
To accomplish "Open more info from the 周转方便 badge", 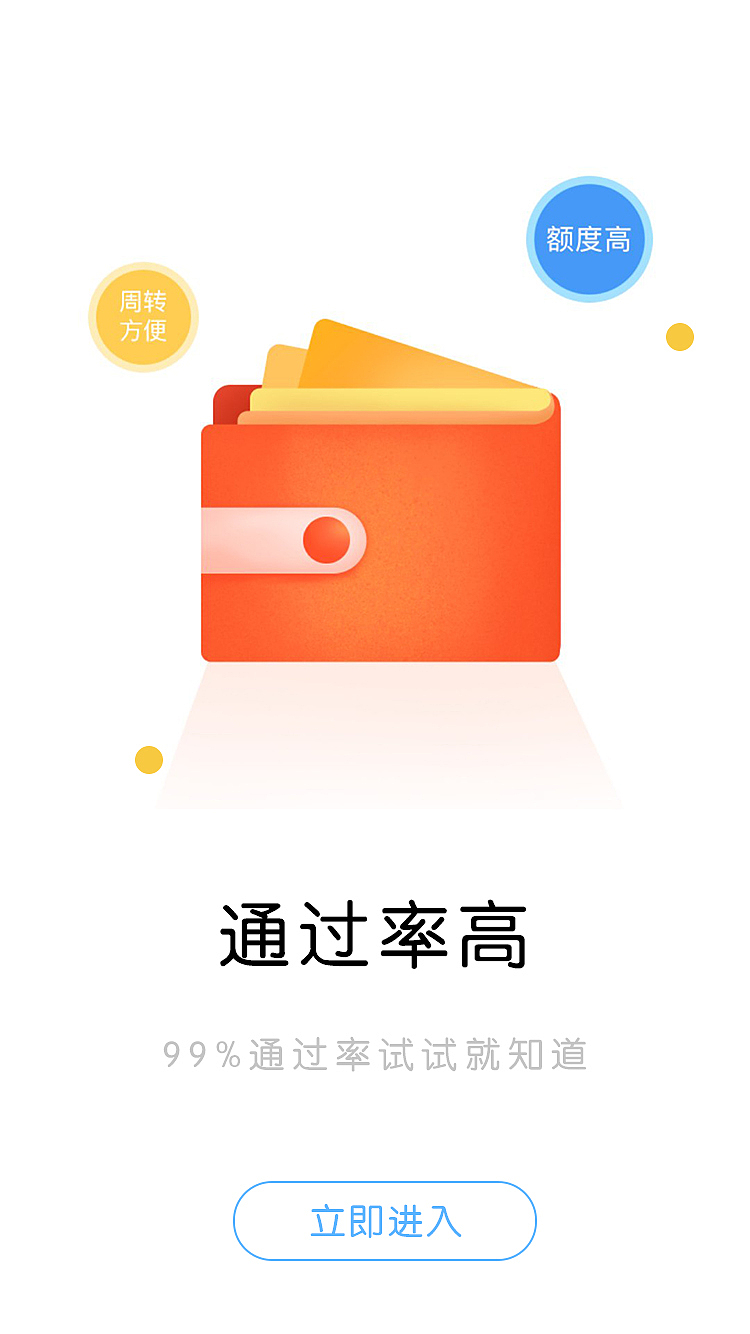I will pyautogui.click(x=143, y=317).
